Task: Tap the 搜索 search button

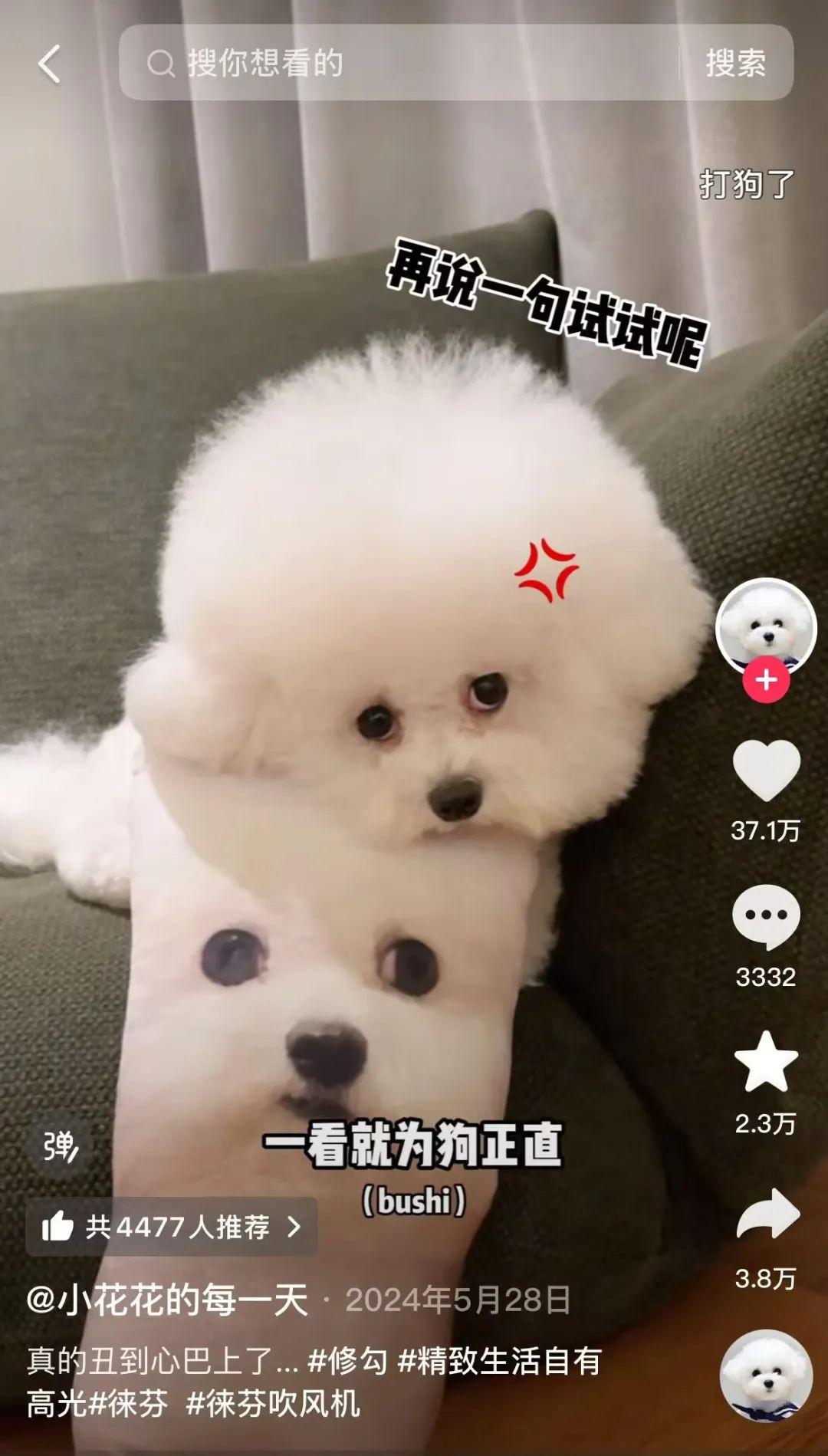Action: pyautogui.click(x=735, y=63)
